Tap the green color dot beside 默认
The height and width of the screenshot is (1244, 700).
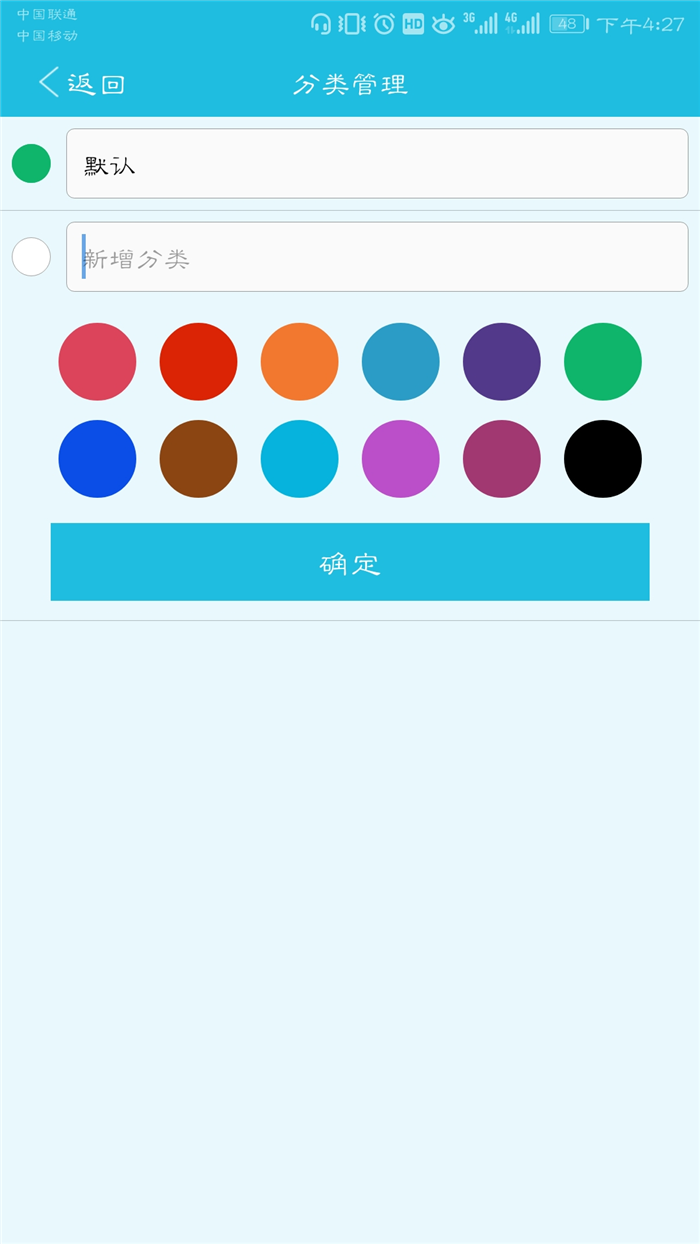pos(31,163)
